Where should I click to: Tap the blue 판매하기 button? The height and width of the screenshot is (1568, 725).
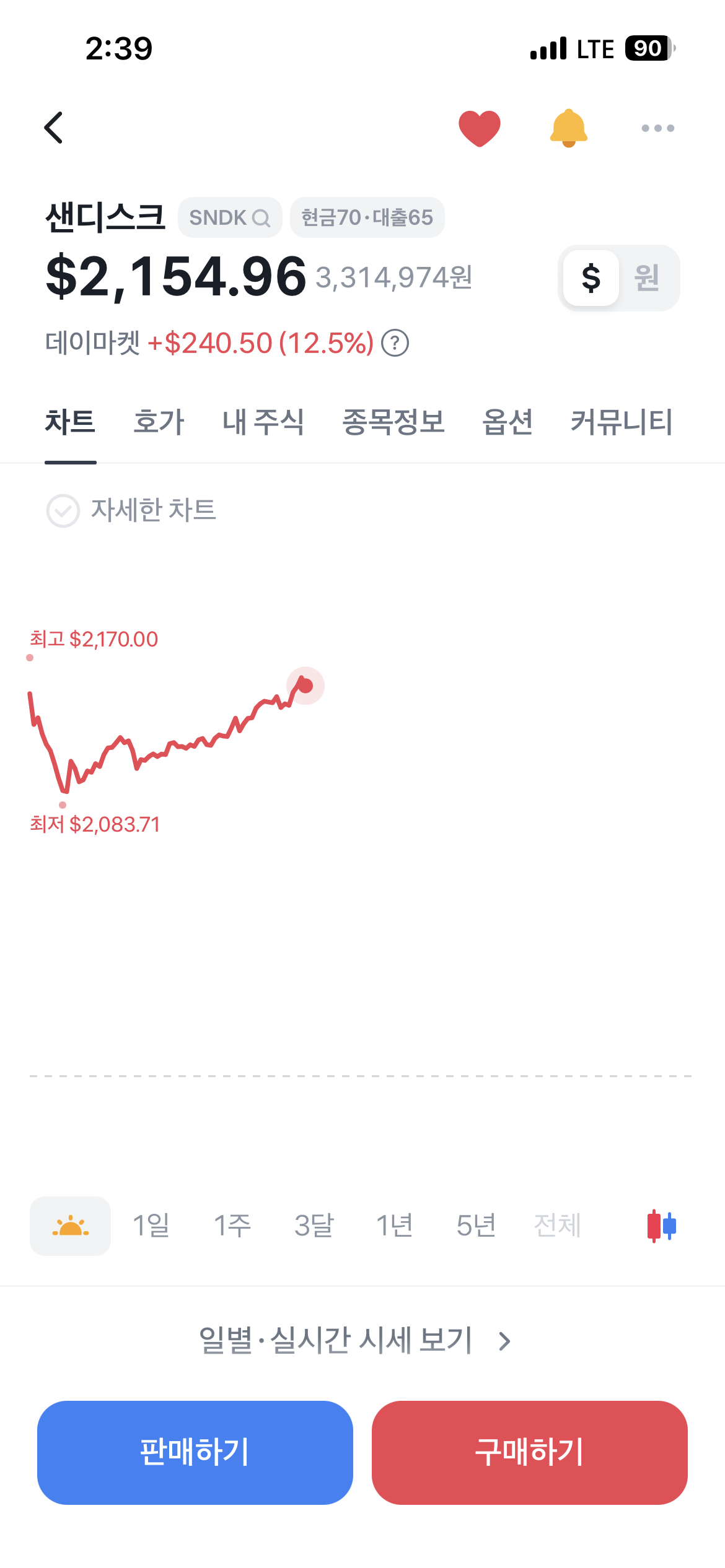(195, 1452)
